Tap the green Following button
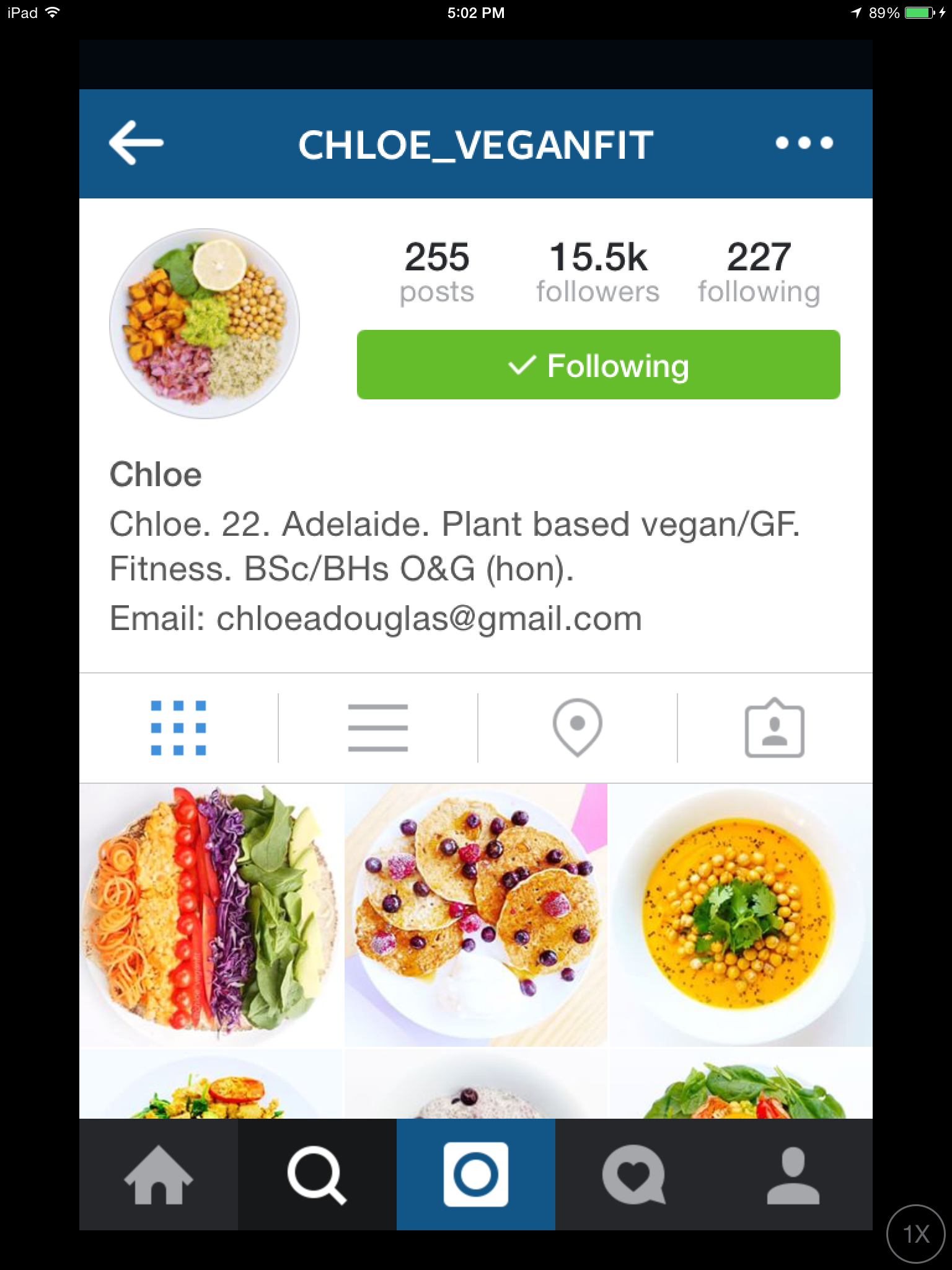The width and height of the screenshot is (952, 1270). (x=598, y=365)
